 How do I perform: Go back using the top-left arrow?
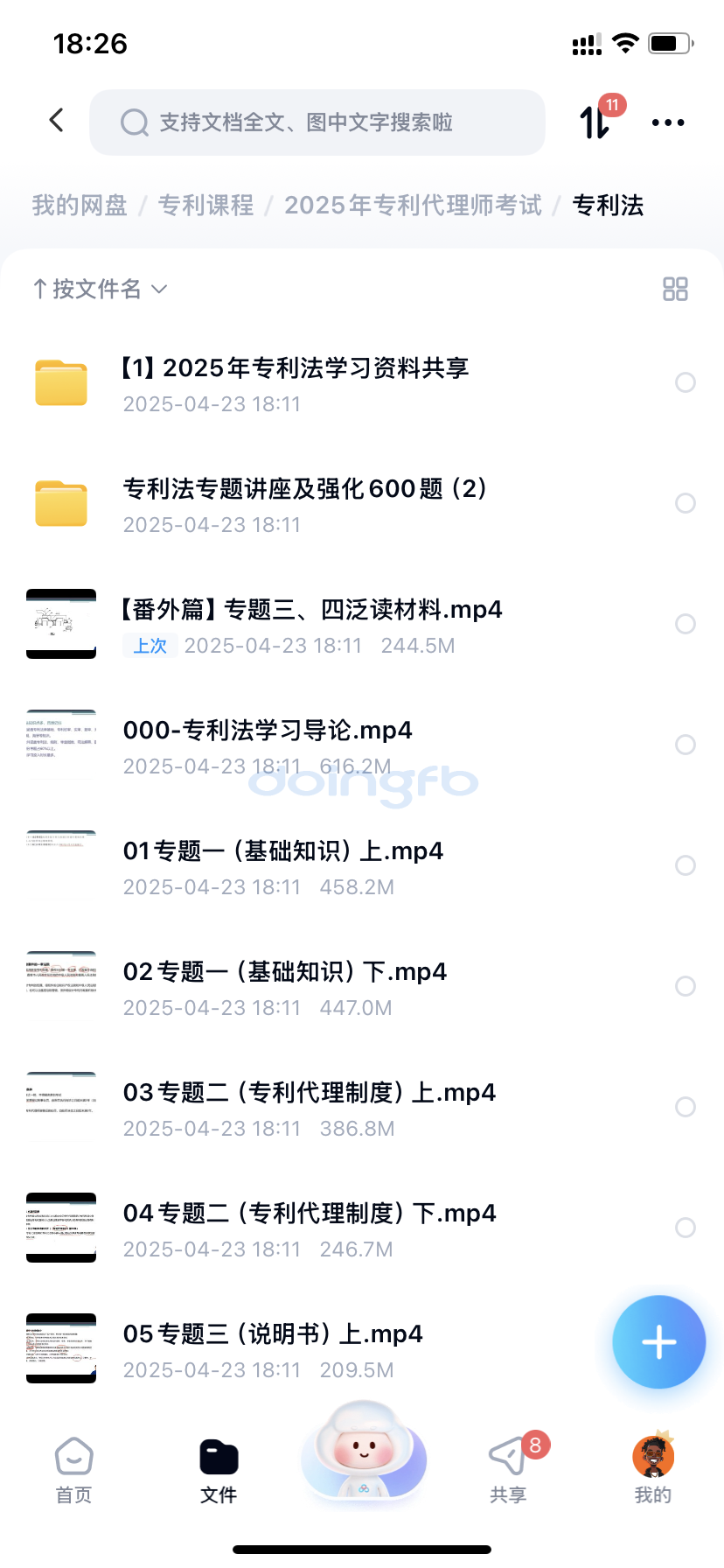pos(57,121)
